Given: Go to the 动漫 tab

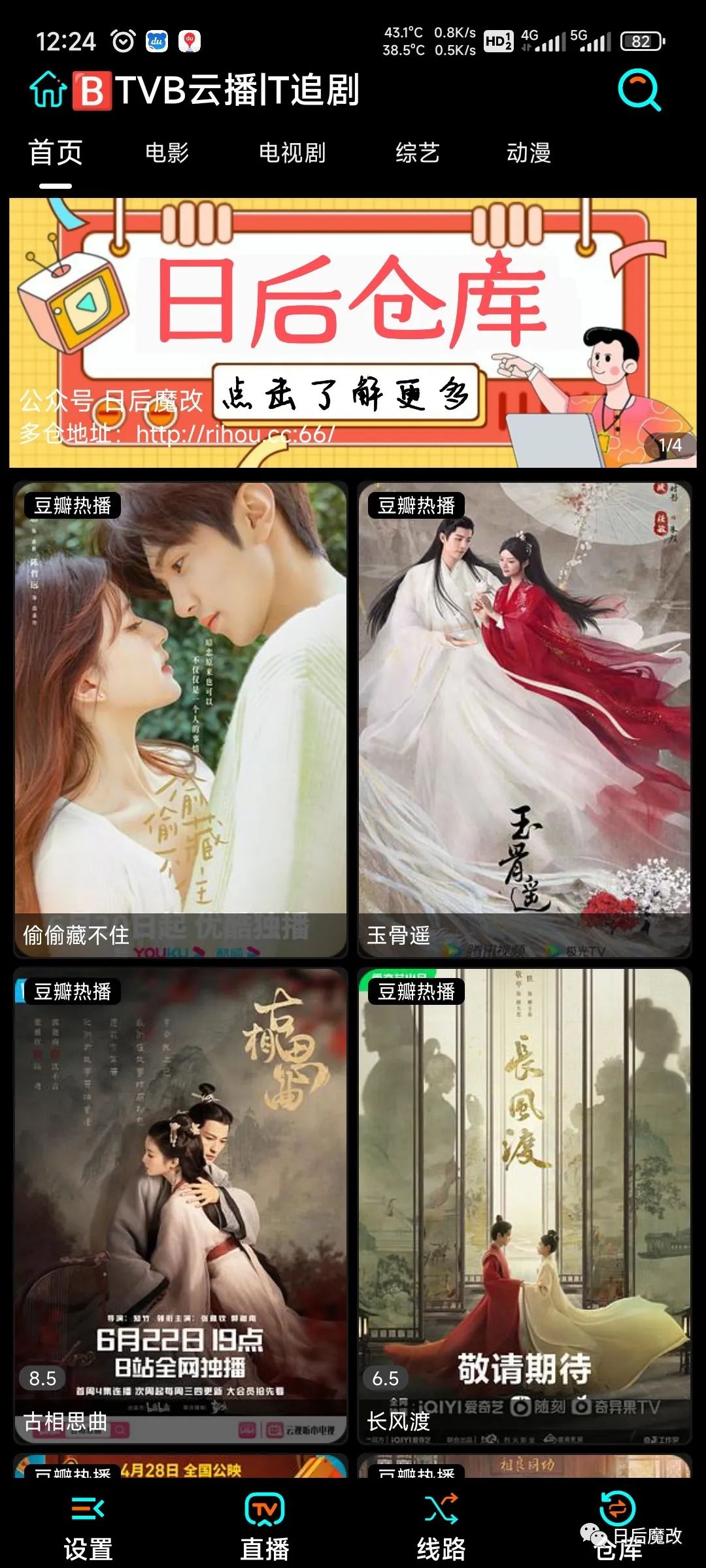Looking at the screenshot, I should [528, 153].
